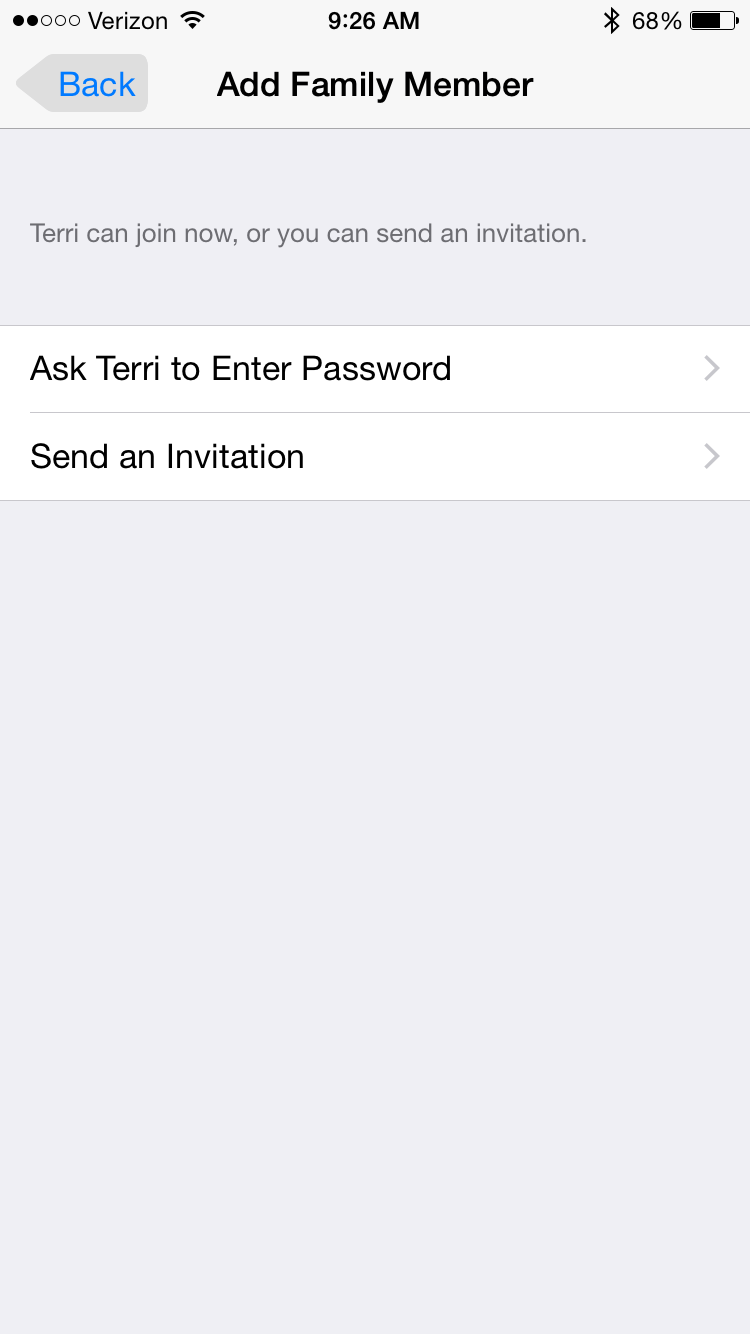
Task: Tap the 68% battery percentage indicator
Action: 655,19
